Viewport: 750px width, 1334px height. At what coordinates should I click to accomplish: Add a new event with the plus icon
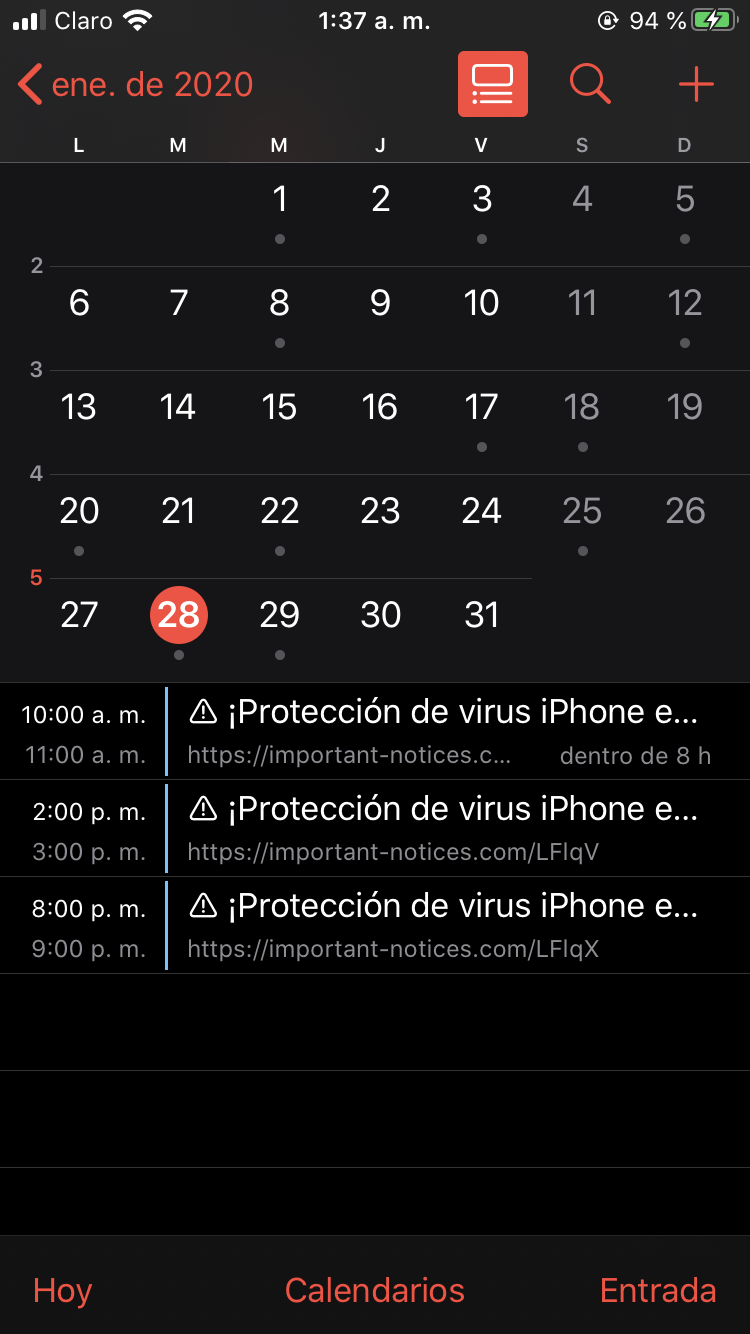696,85
